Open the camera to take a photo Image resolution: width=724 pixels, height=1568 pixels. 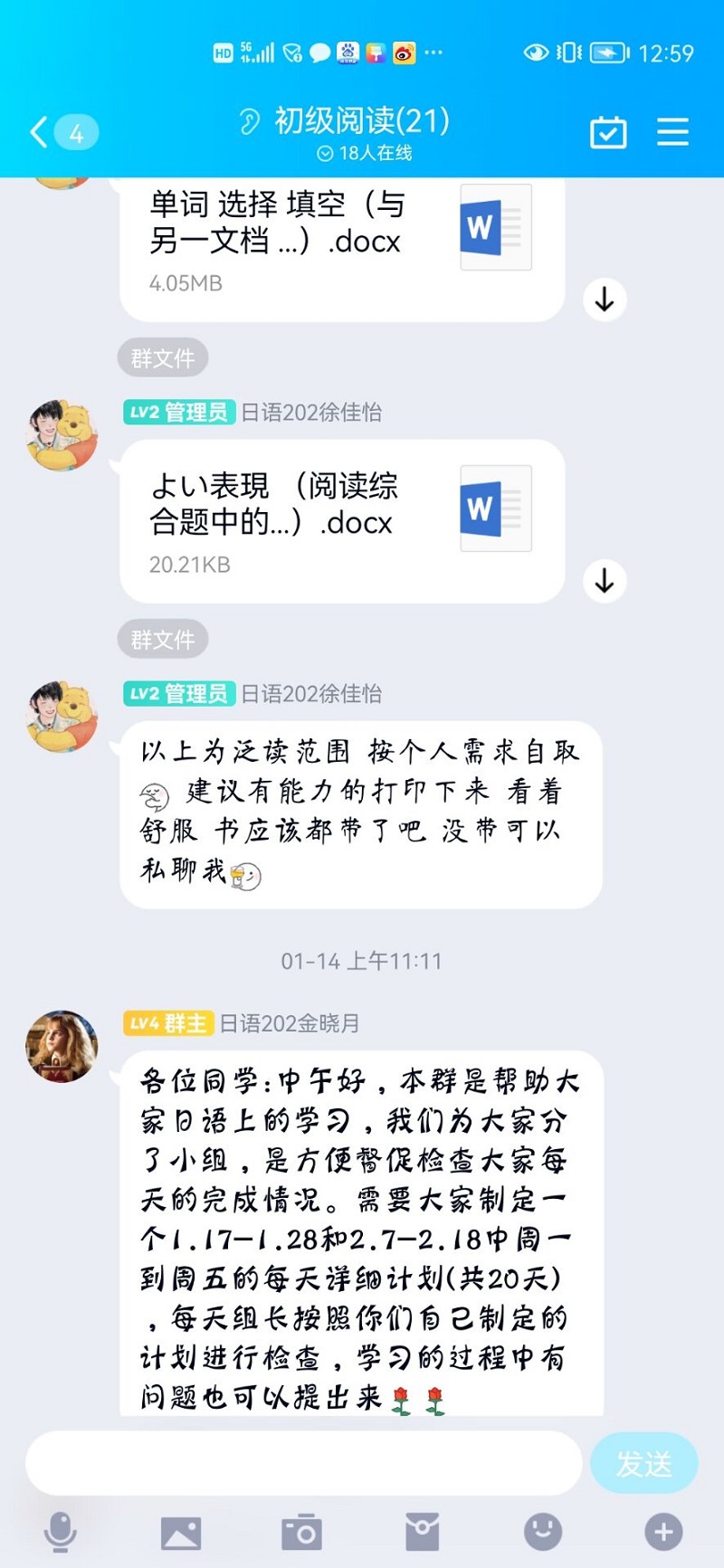coord(301,1533)
